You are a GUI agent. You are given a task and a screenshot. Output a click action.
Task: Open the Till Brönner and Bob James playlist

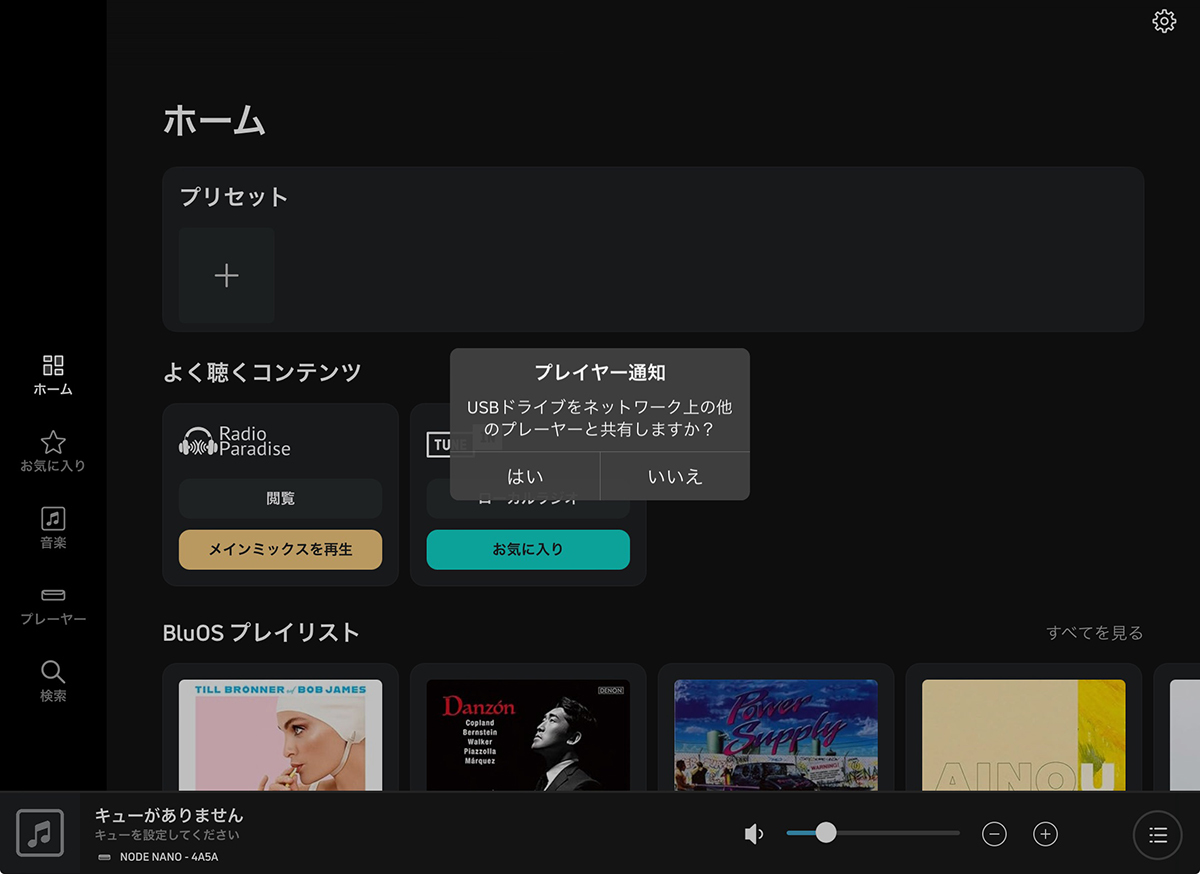280,735
